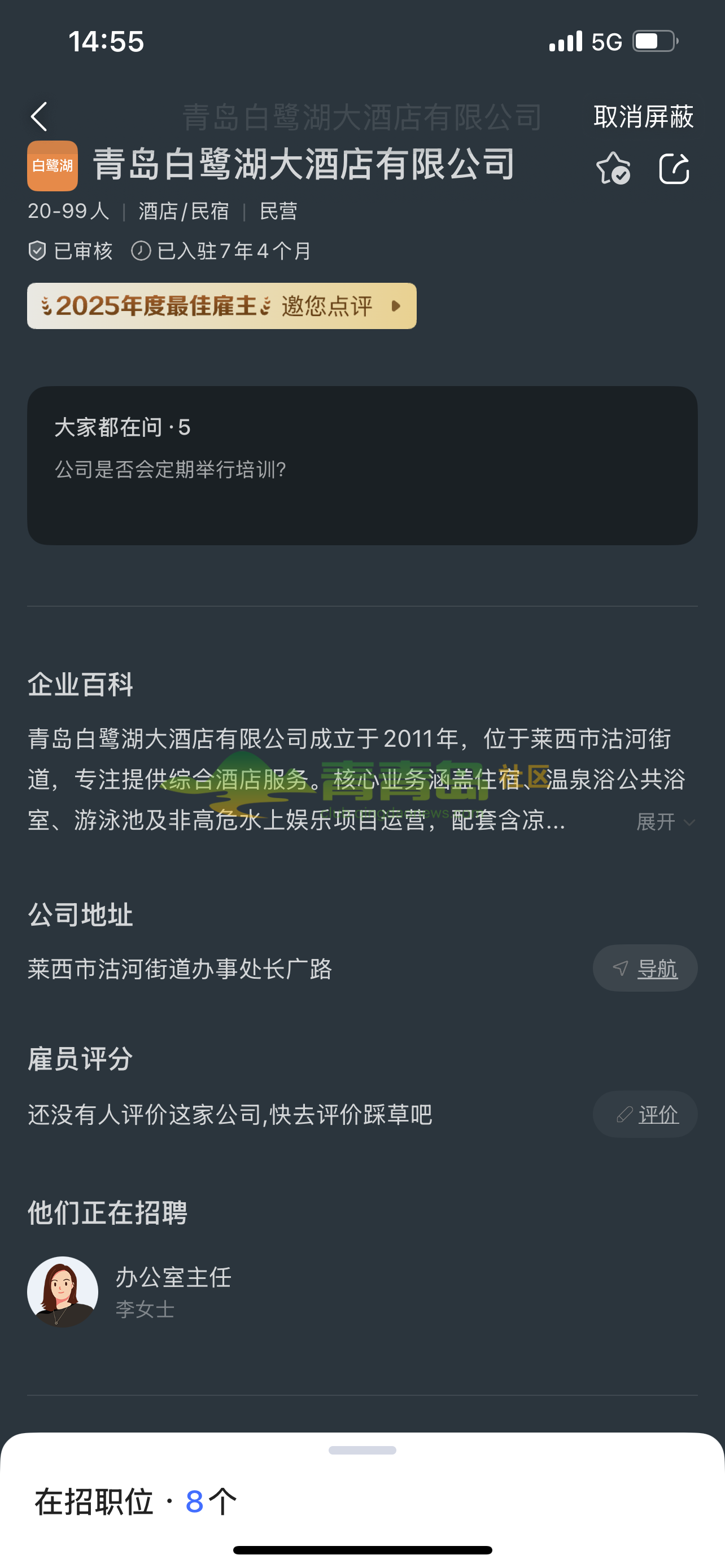Expand 企业百科 description with 展开

[x=665, y=822]
